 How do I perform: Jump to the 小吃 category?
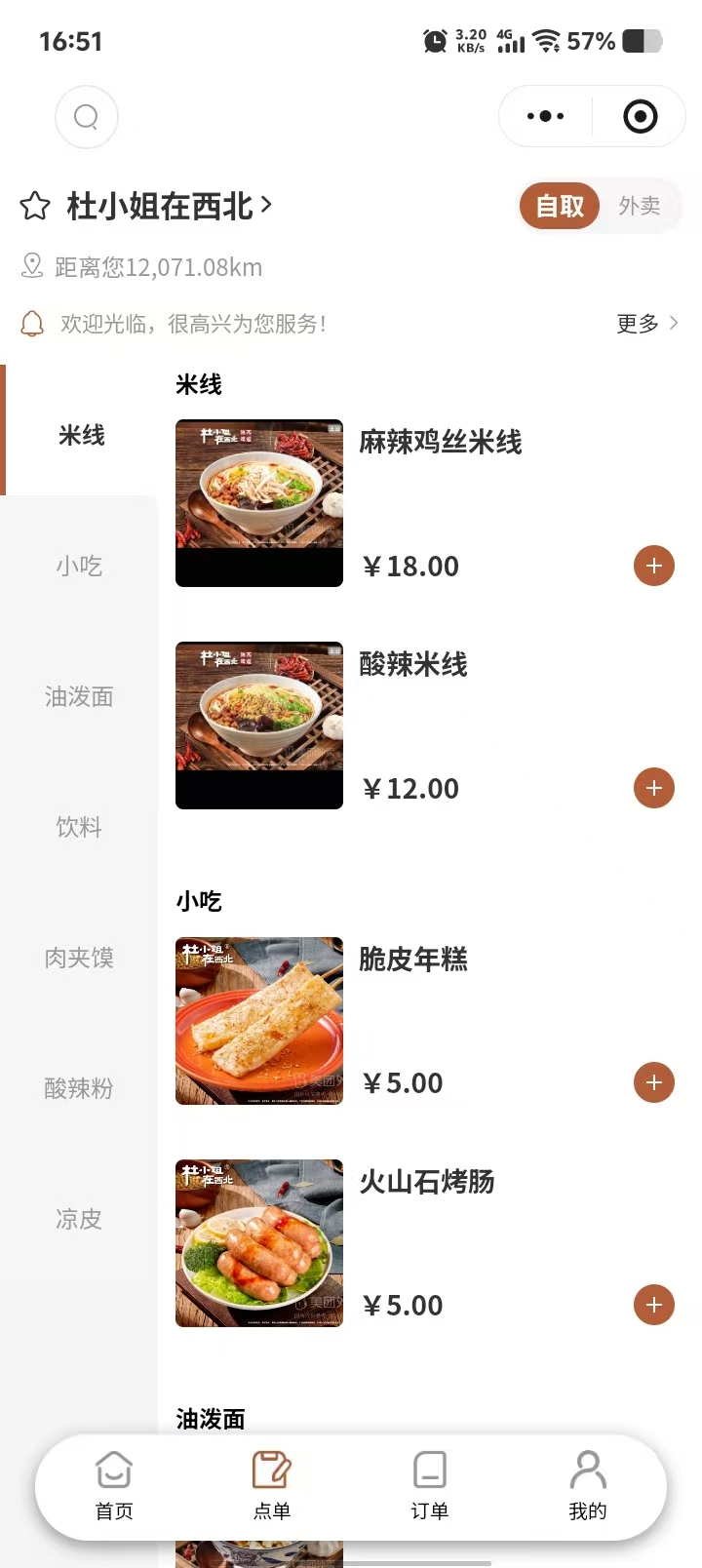pos(79,566)
